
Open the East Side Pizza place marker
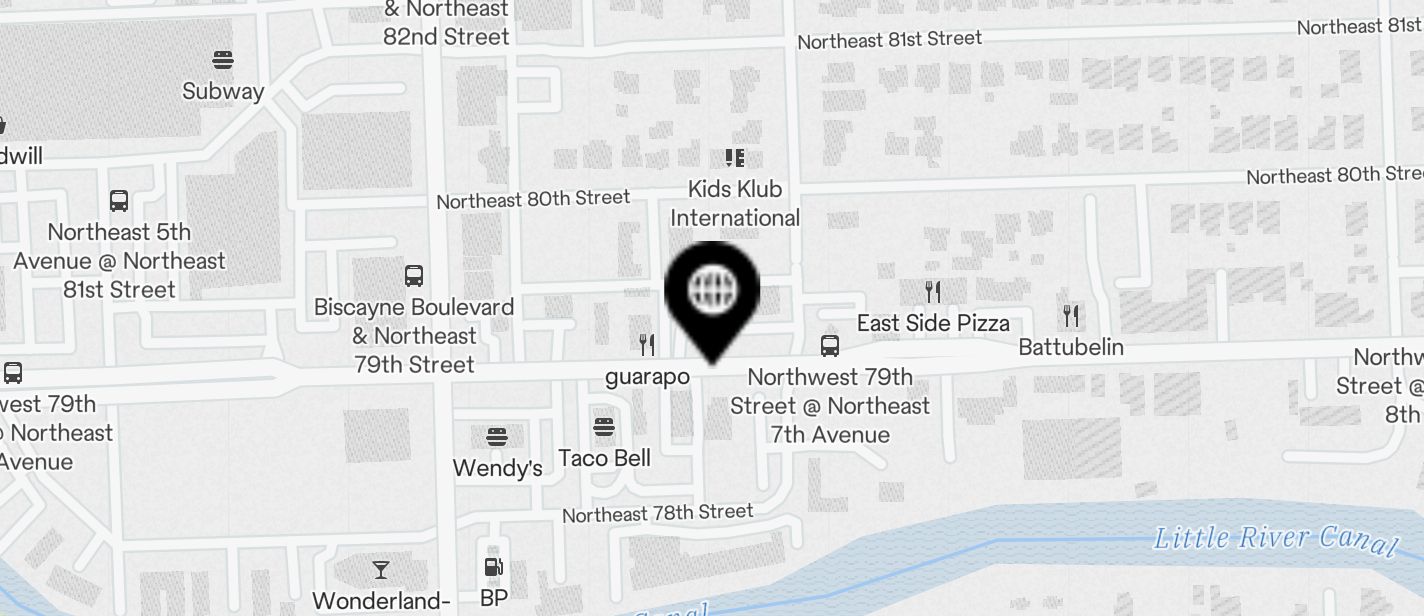tap(933, 292)
